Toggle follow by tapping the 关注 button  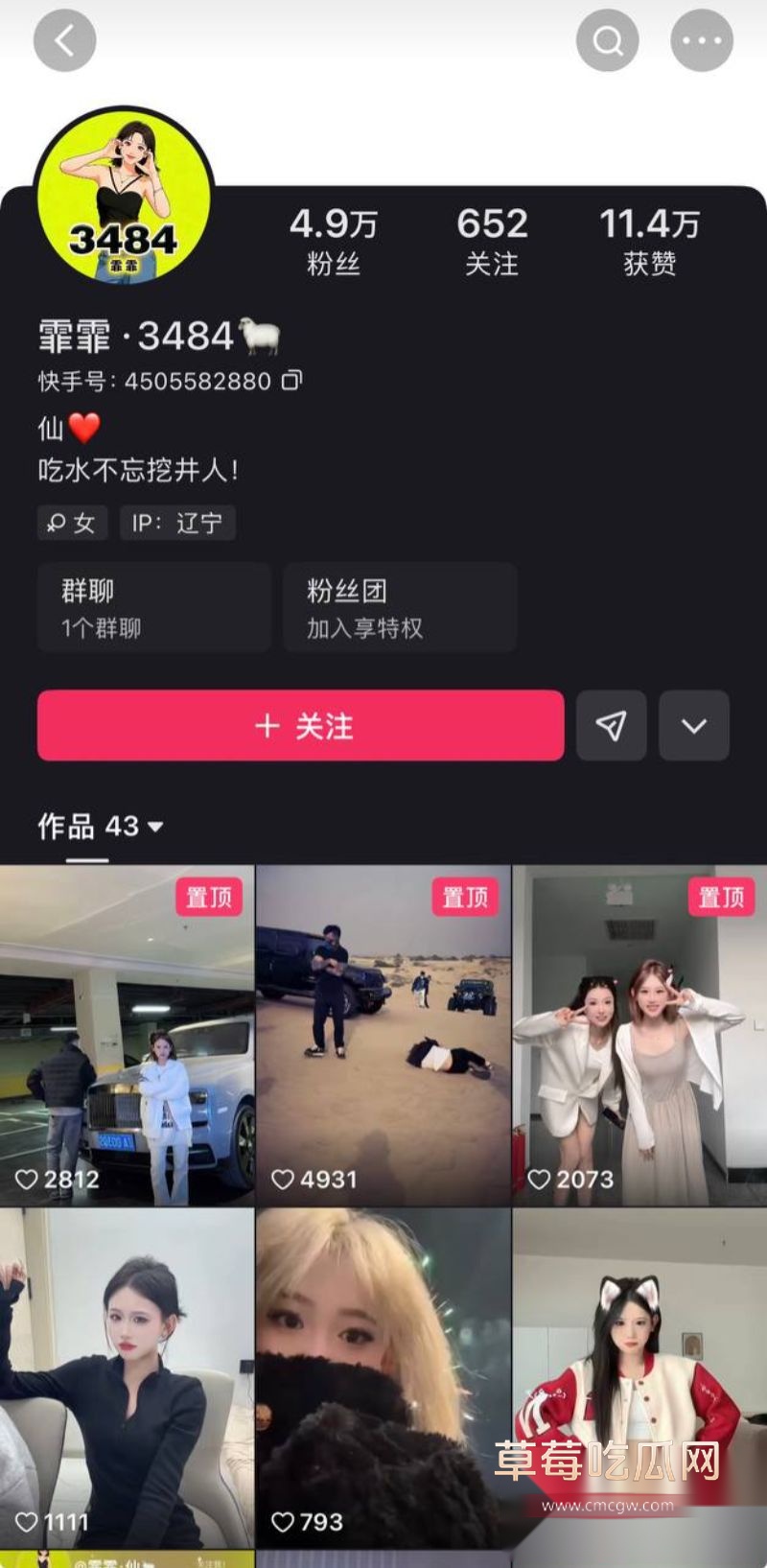click(300, 726)
